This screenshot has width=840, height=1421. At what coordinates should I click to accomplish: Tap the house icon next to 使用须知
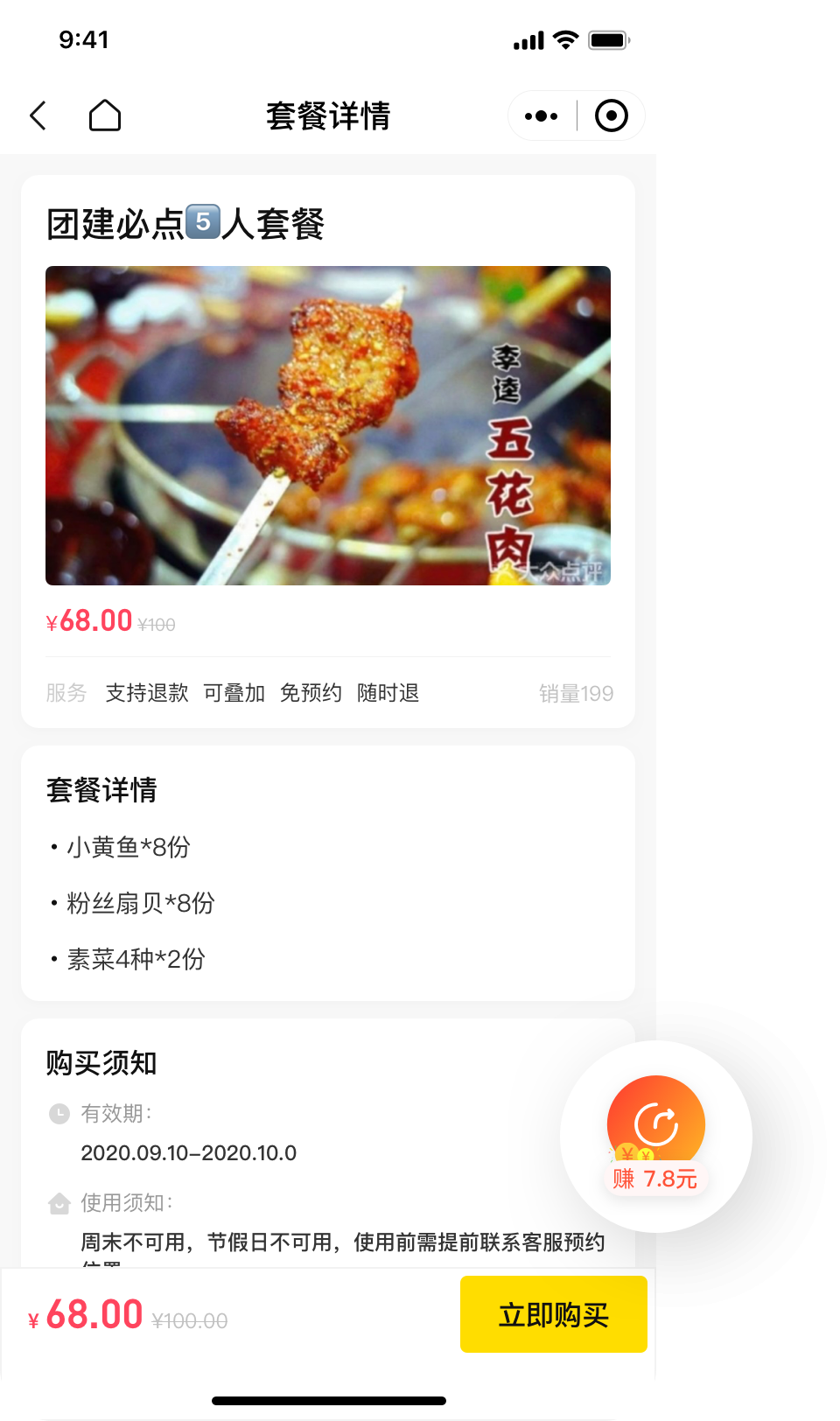click(58, 1203)
